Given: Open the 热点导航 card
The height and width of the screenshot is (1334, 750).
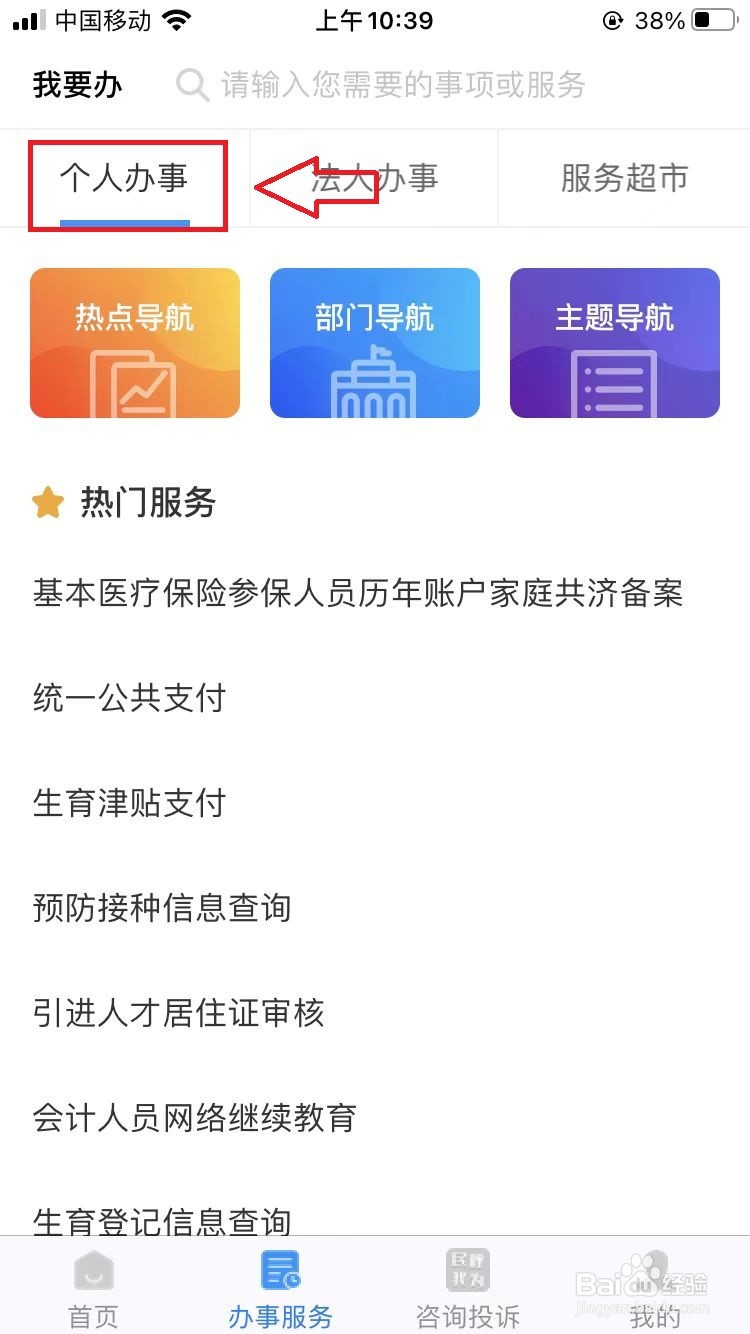Looking at the screenshot, I should [135, 342].
